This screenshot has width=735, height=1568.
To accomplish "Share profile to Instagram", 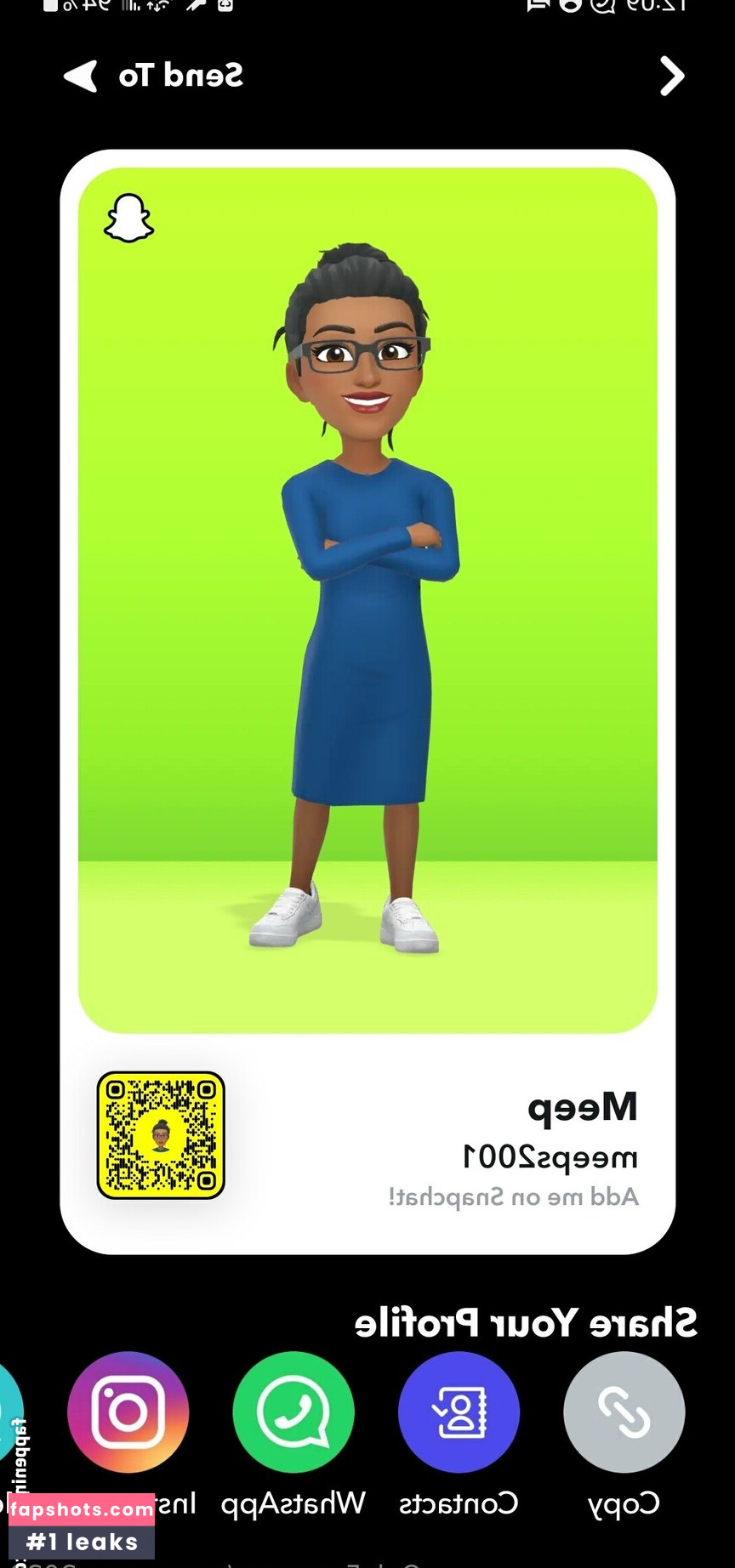I will click(x=128, y=1412).
